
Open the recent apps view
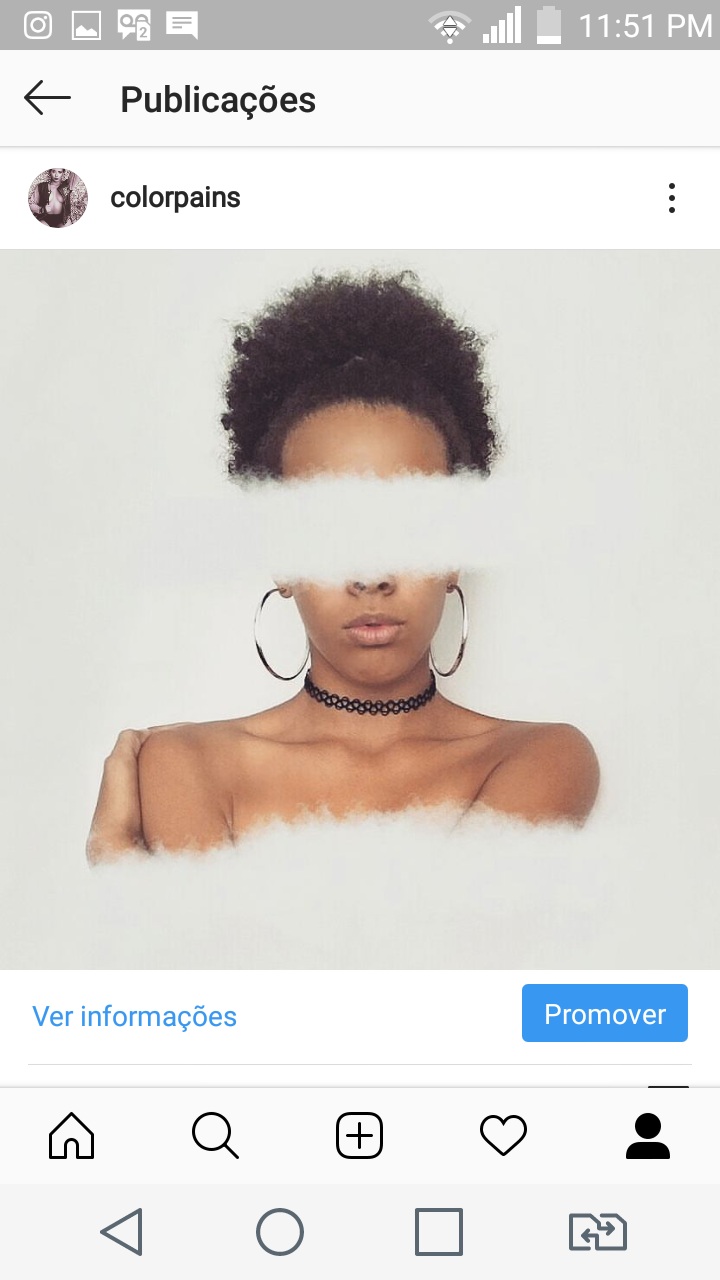click(438, 1231)
